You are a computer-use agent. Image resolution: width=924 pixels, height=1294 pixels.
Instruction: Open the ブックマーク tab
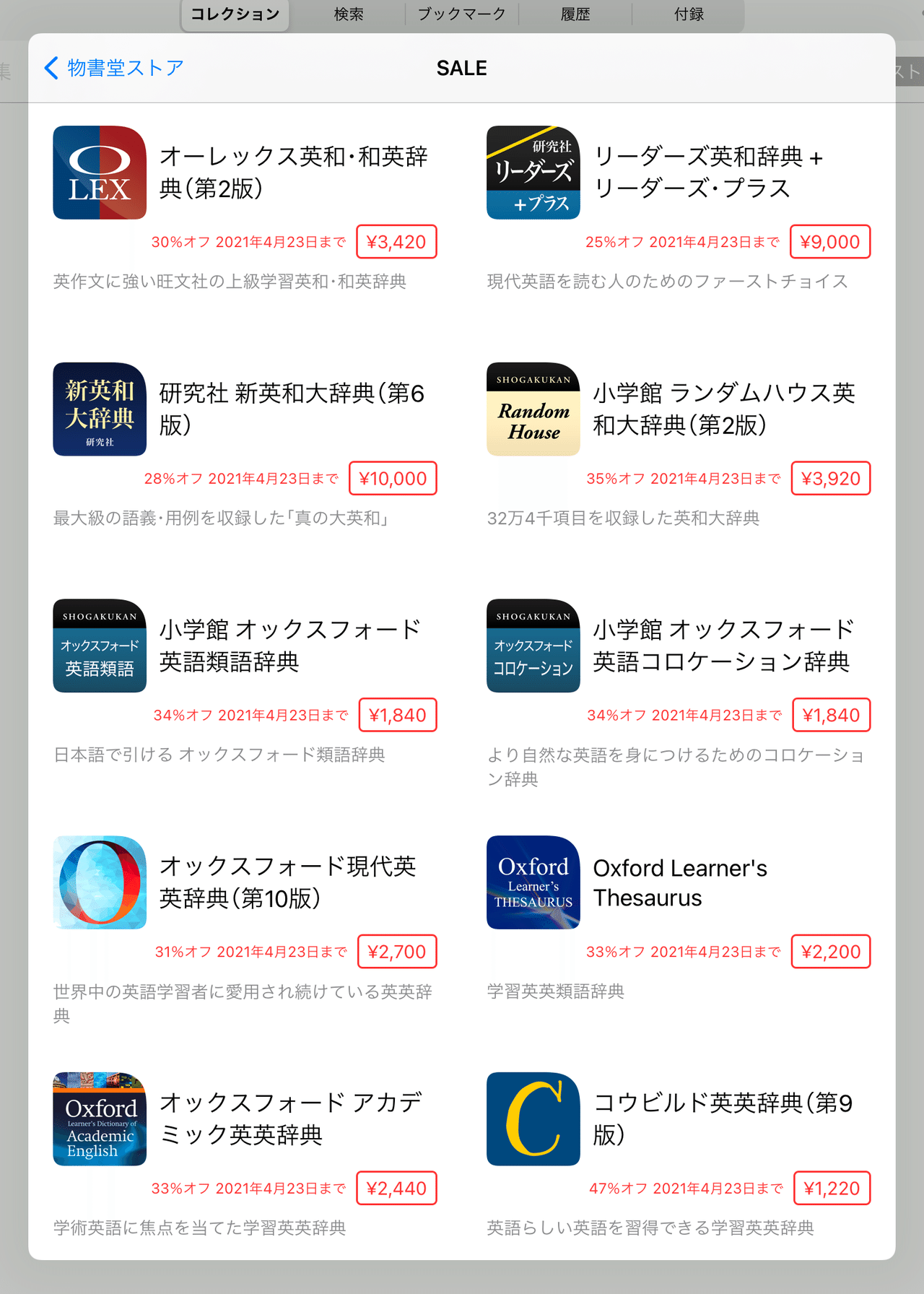coord(462,14)
